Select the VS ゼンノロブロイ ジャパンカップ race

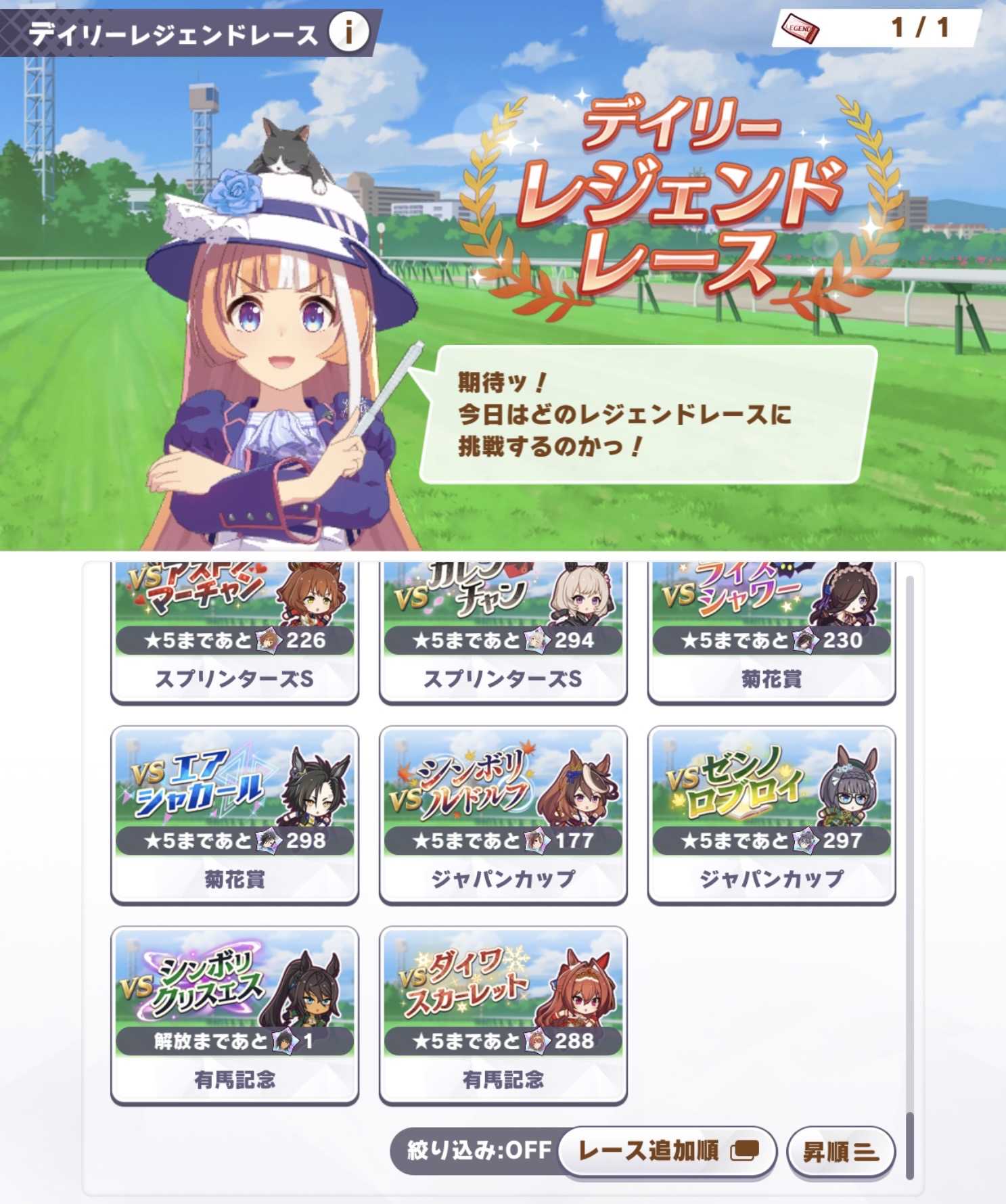[771, 815]
